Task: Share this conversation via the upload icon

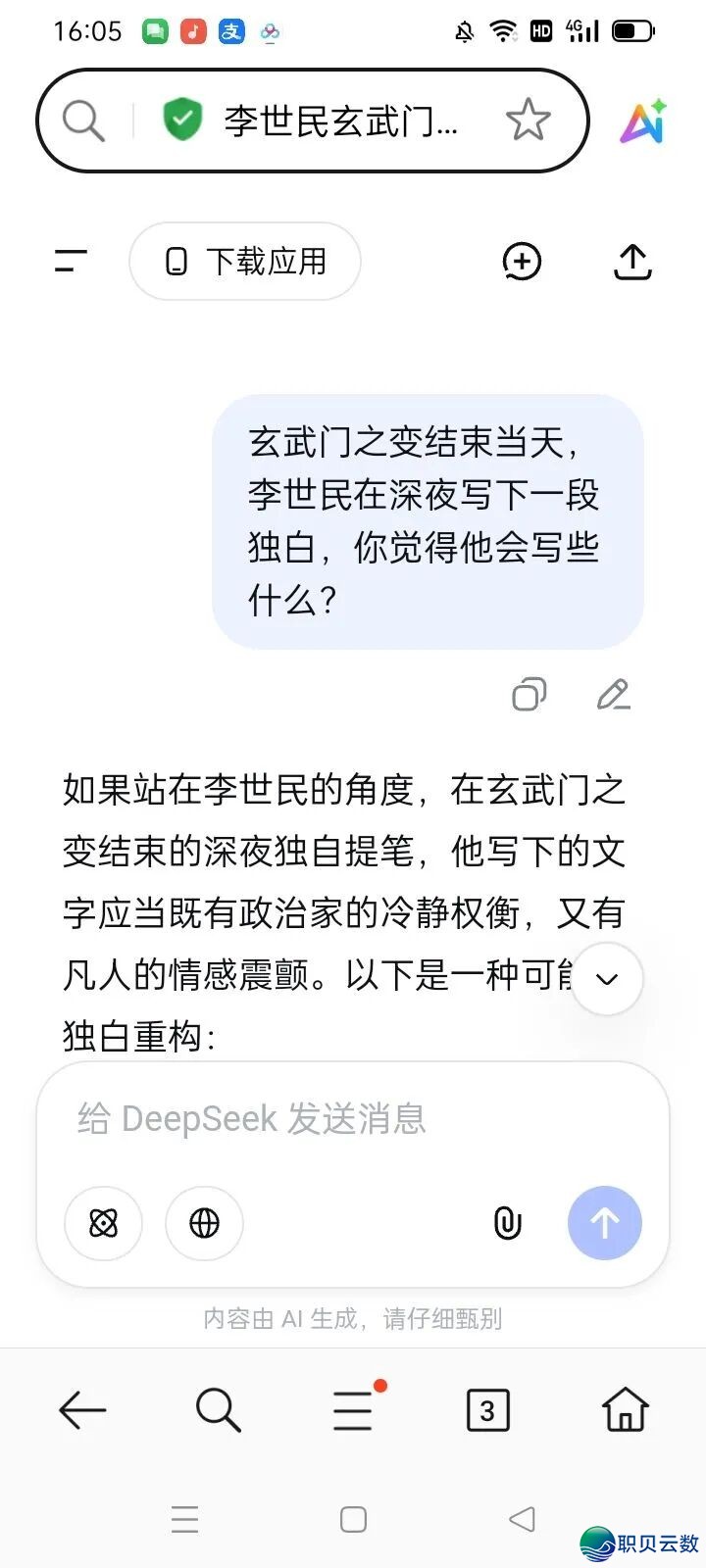Action: 632,262
